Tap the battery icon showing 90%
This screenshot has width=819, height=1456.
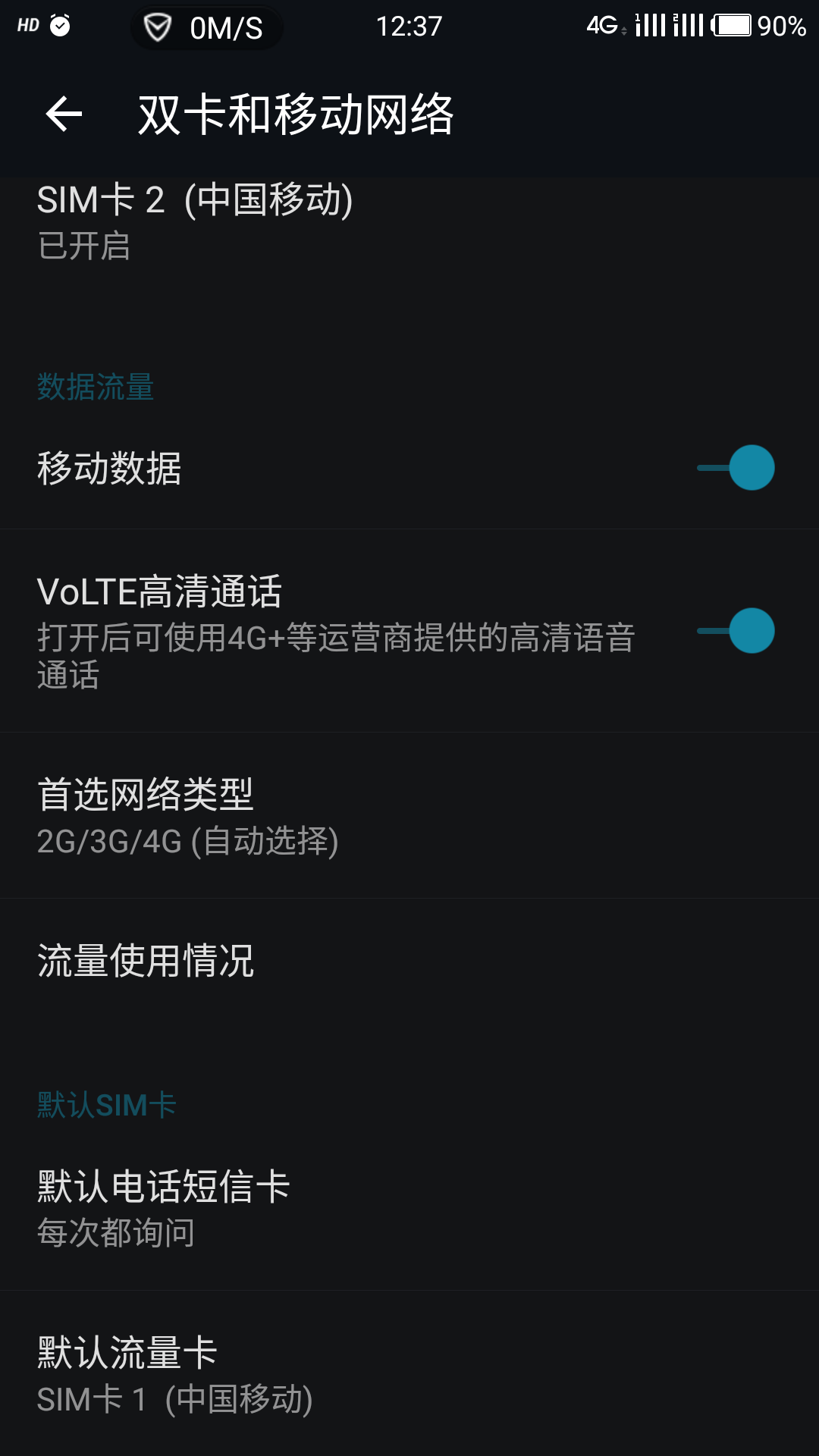pos(732,24)
